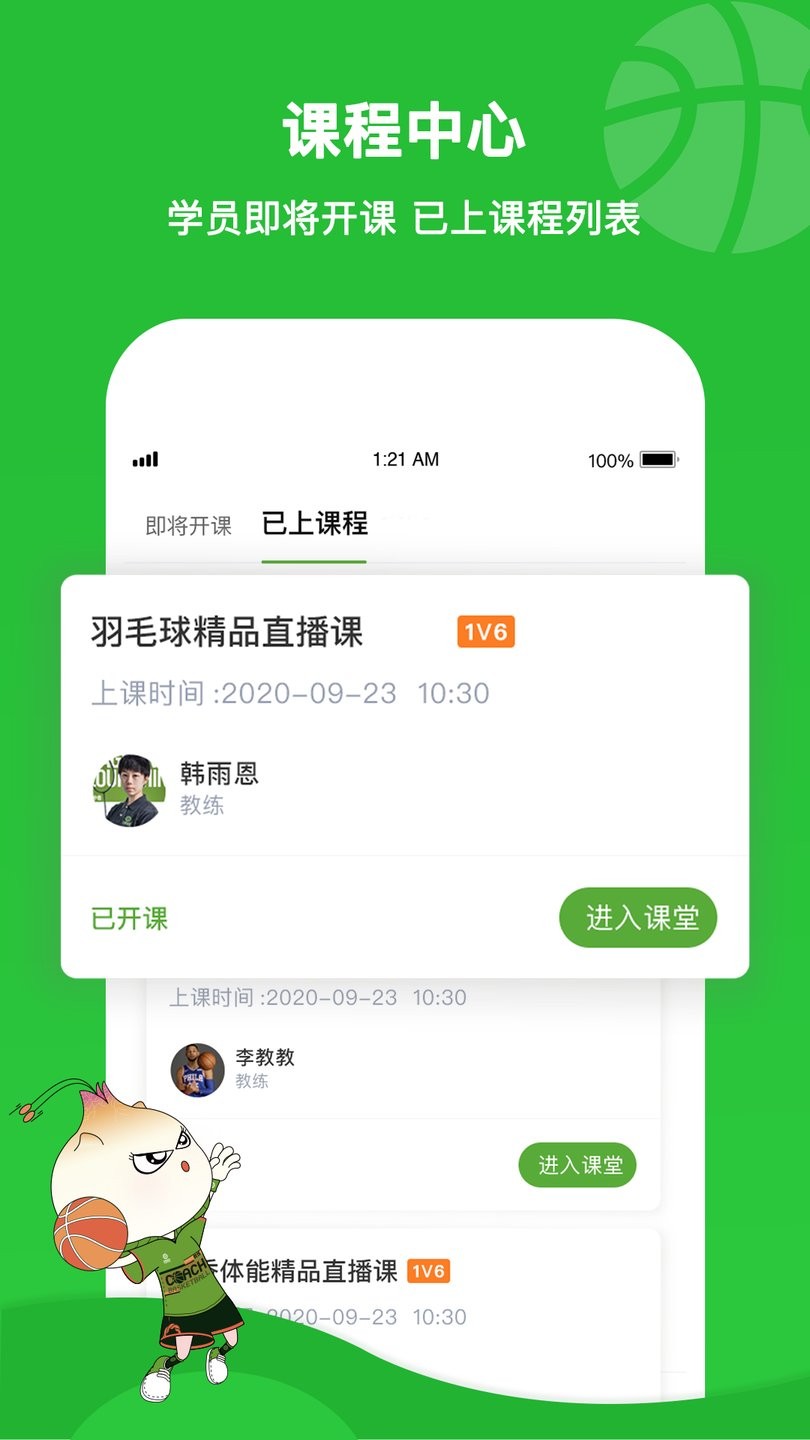Select coach name 韩雨恩

tap(222, 772)
